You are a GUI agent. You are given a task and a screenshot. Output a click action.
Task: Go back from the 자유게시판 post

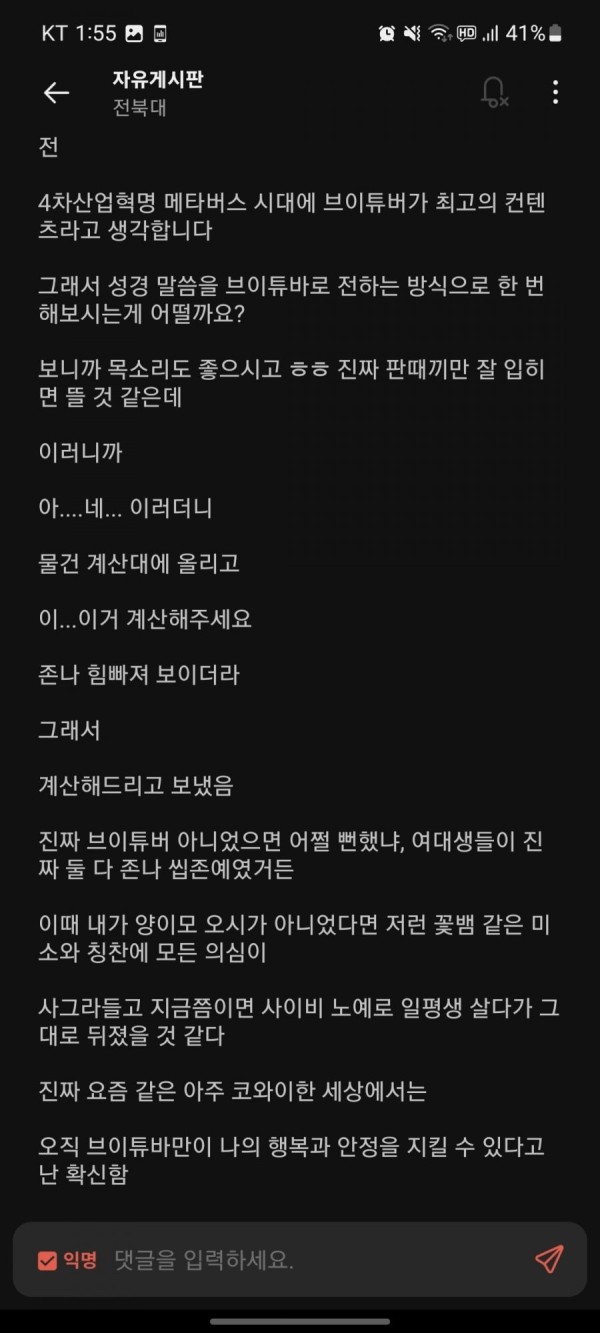tap(56, 93)
